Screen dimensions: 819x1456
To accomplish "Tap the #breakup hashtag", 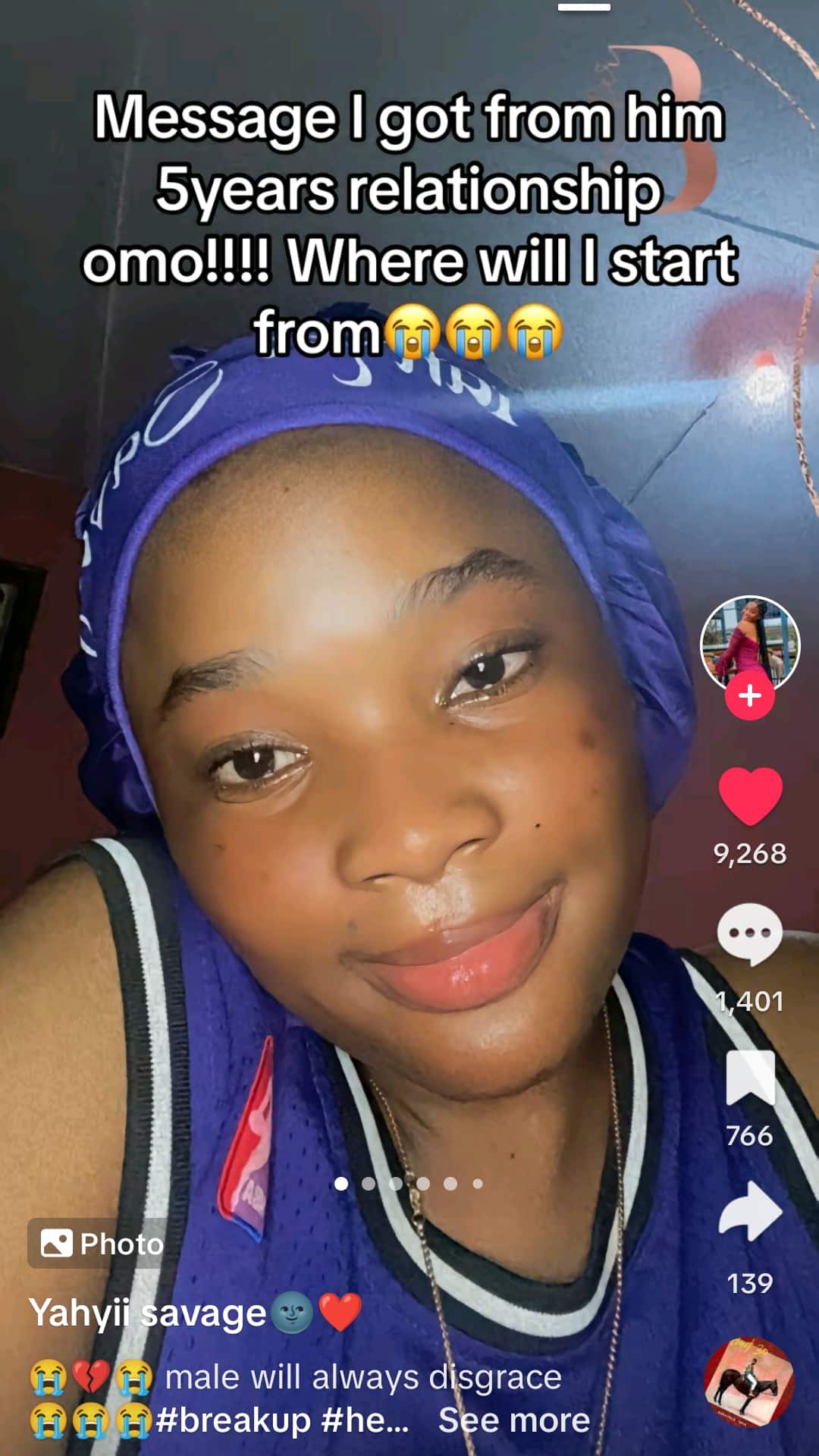I will point(234,1420).
